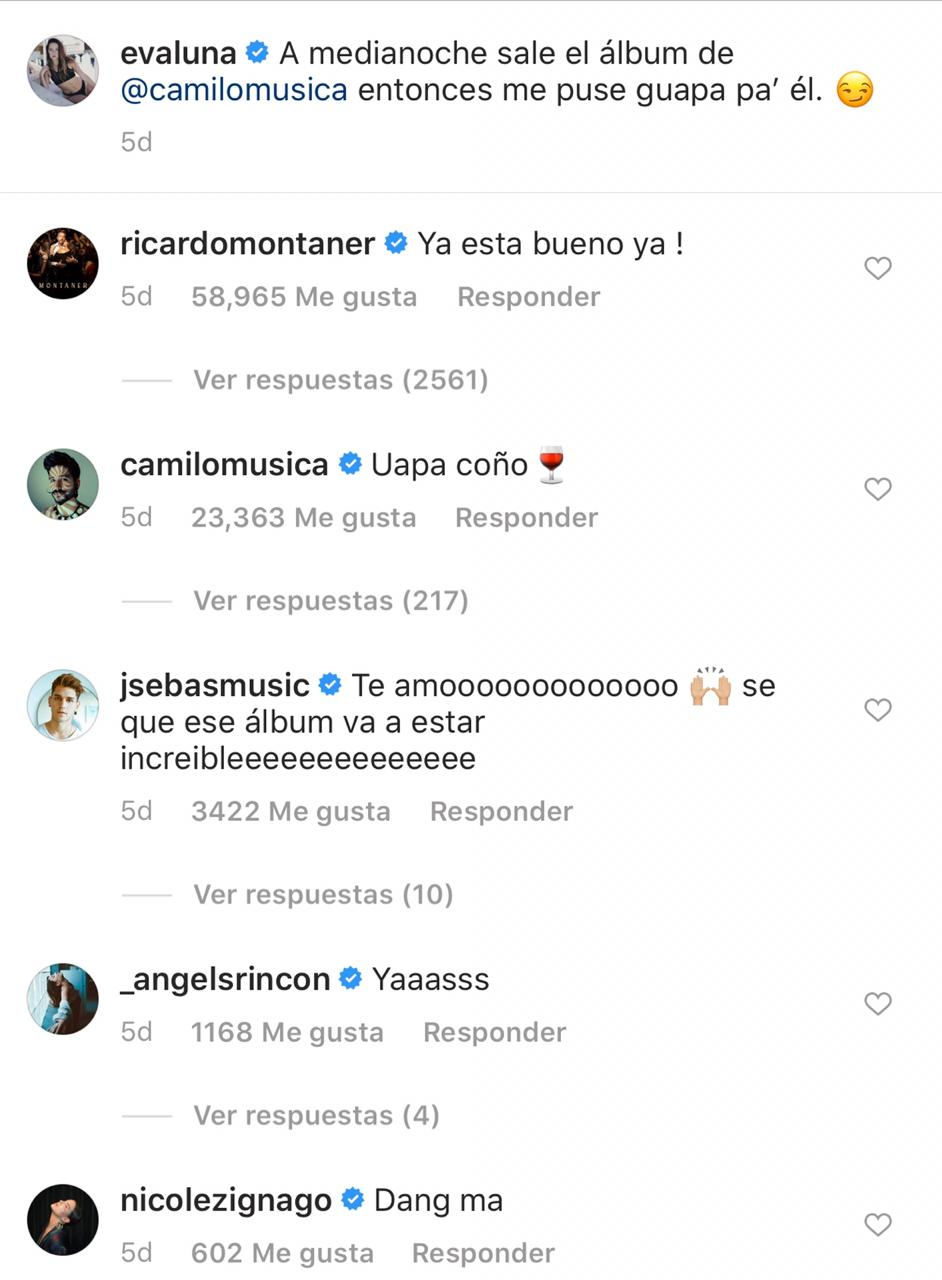Screen dimensions: 942x1280
Task: Tap the heart beside _angelsrincon's comment
Action: (x=877, y=1003)
